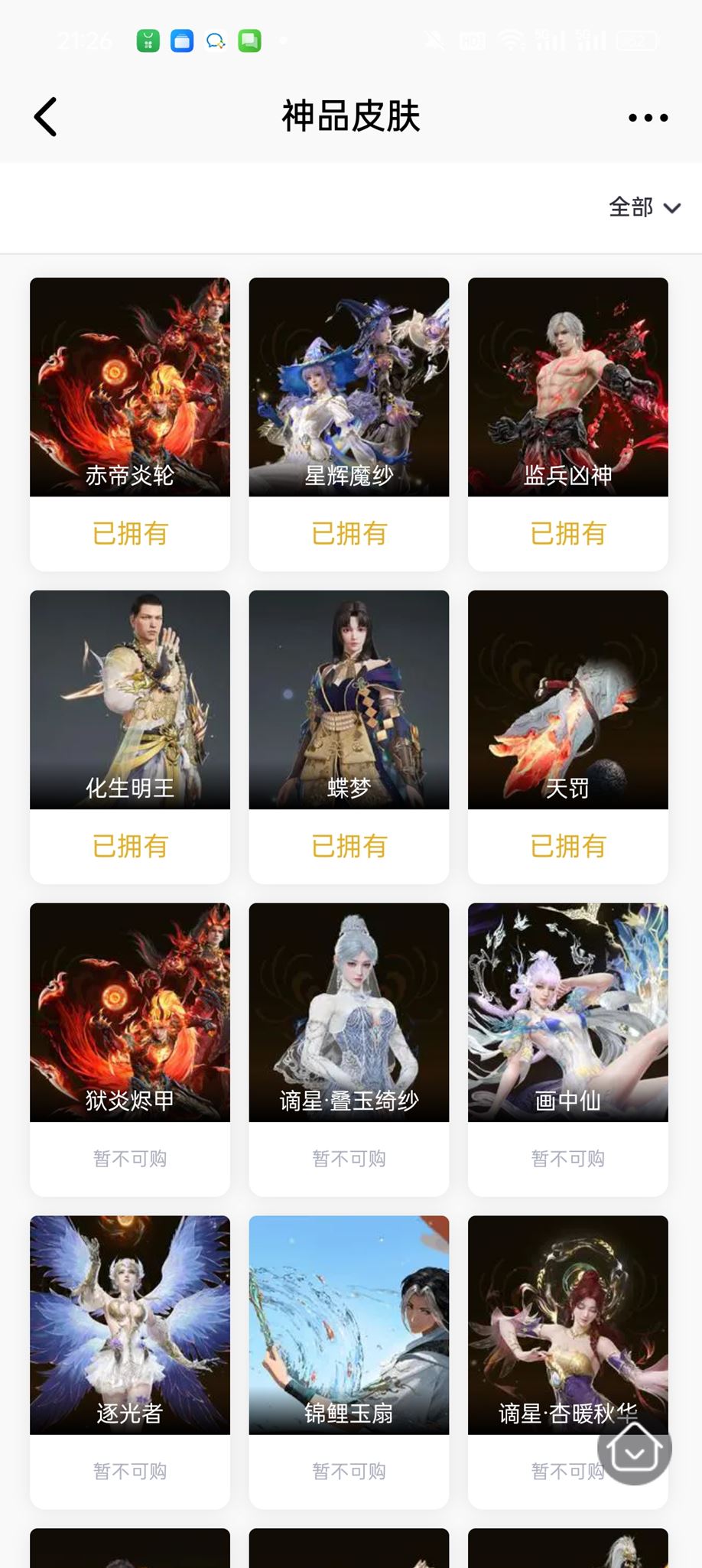
Task: View the 谪星·叠玉绮纱 skin
Action: [349, 1012]
